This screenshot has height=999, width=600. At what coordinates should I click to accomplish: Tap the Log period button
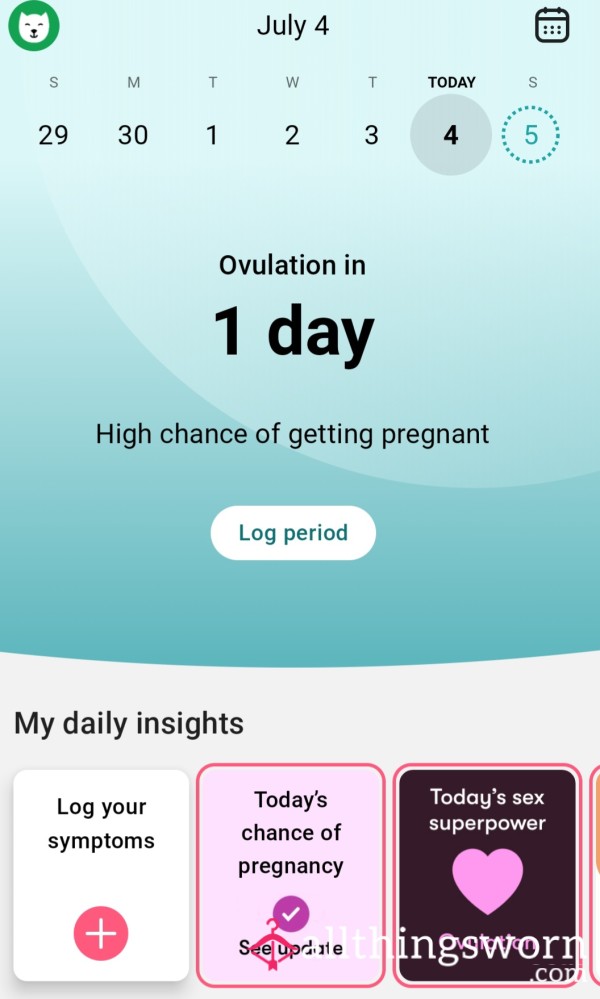(293, 533)
